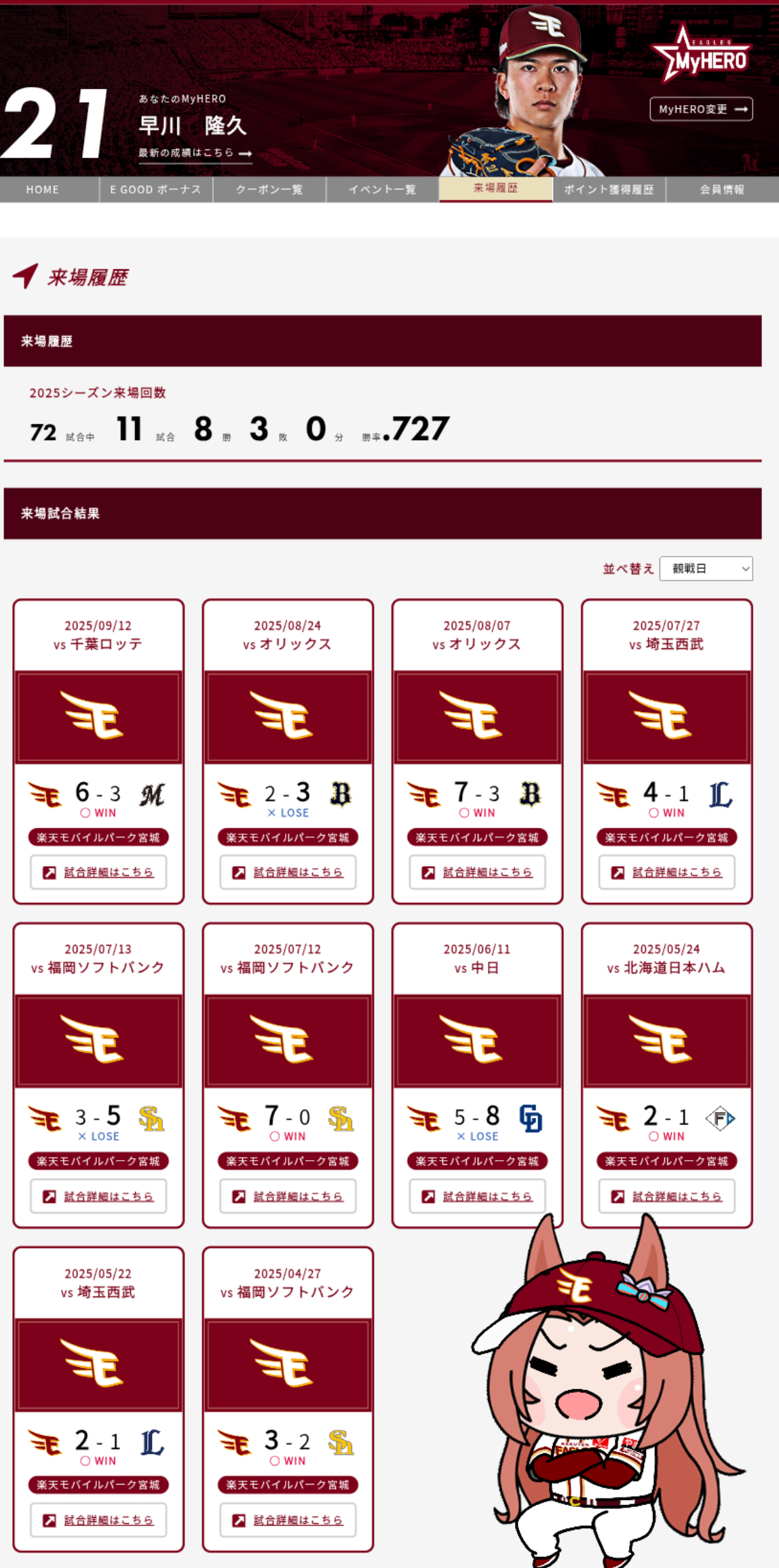
Task: Tap the MyHERO変更 button
Action: (x=701, y=109)
